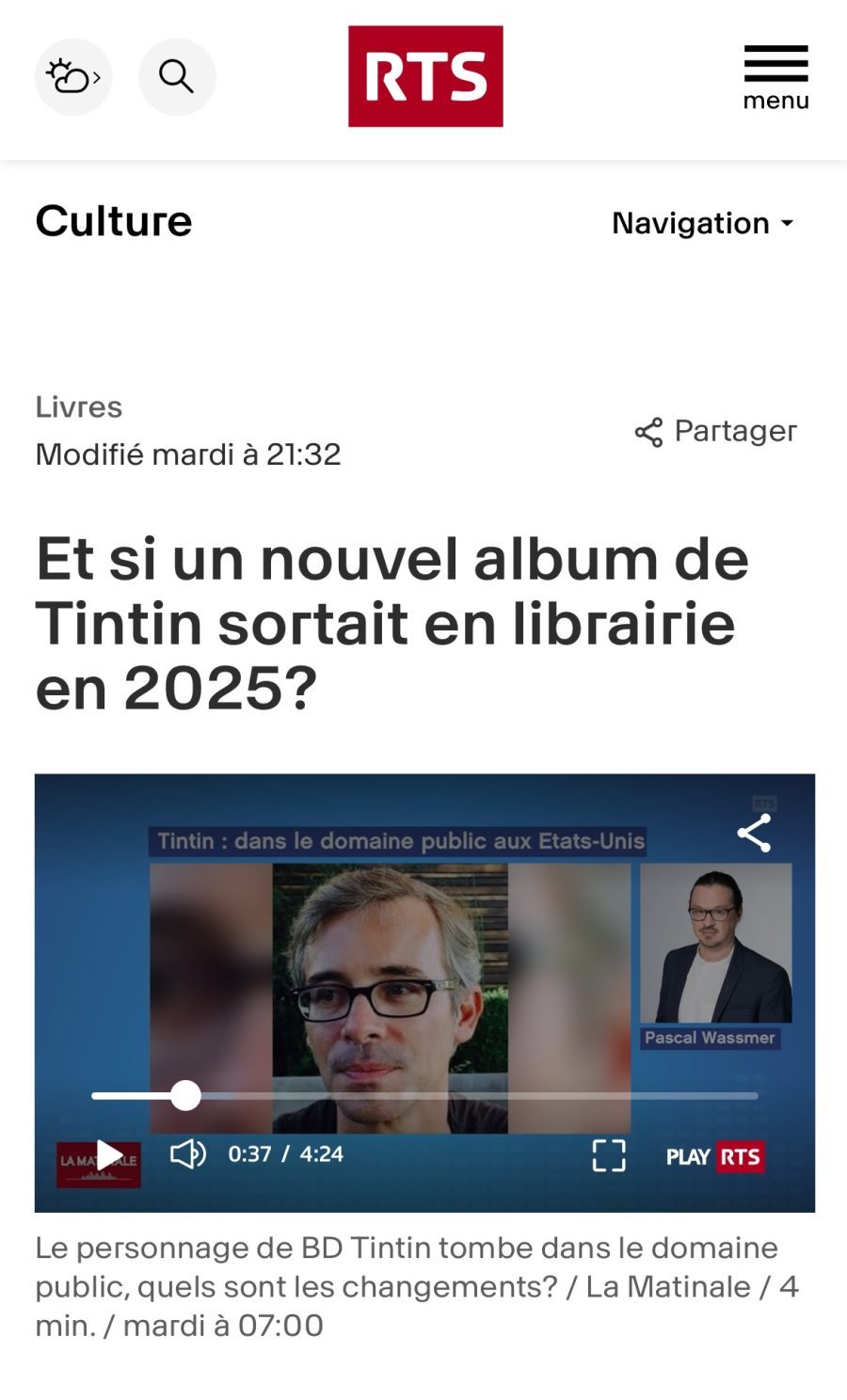
Task: Share the video from the player
Action: [x=754, y=834]
